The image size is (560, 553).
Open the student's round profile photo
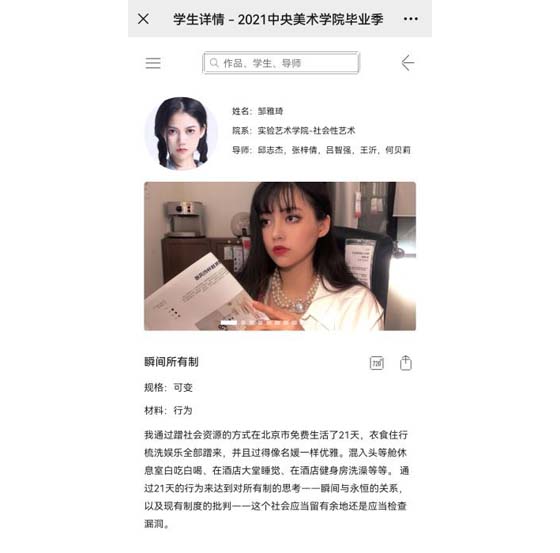tap(181, 133)
